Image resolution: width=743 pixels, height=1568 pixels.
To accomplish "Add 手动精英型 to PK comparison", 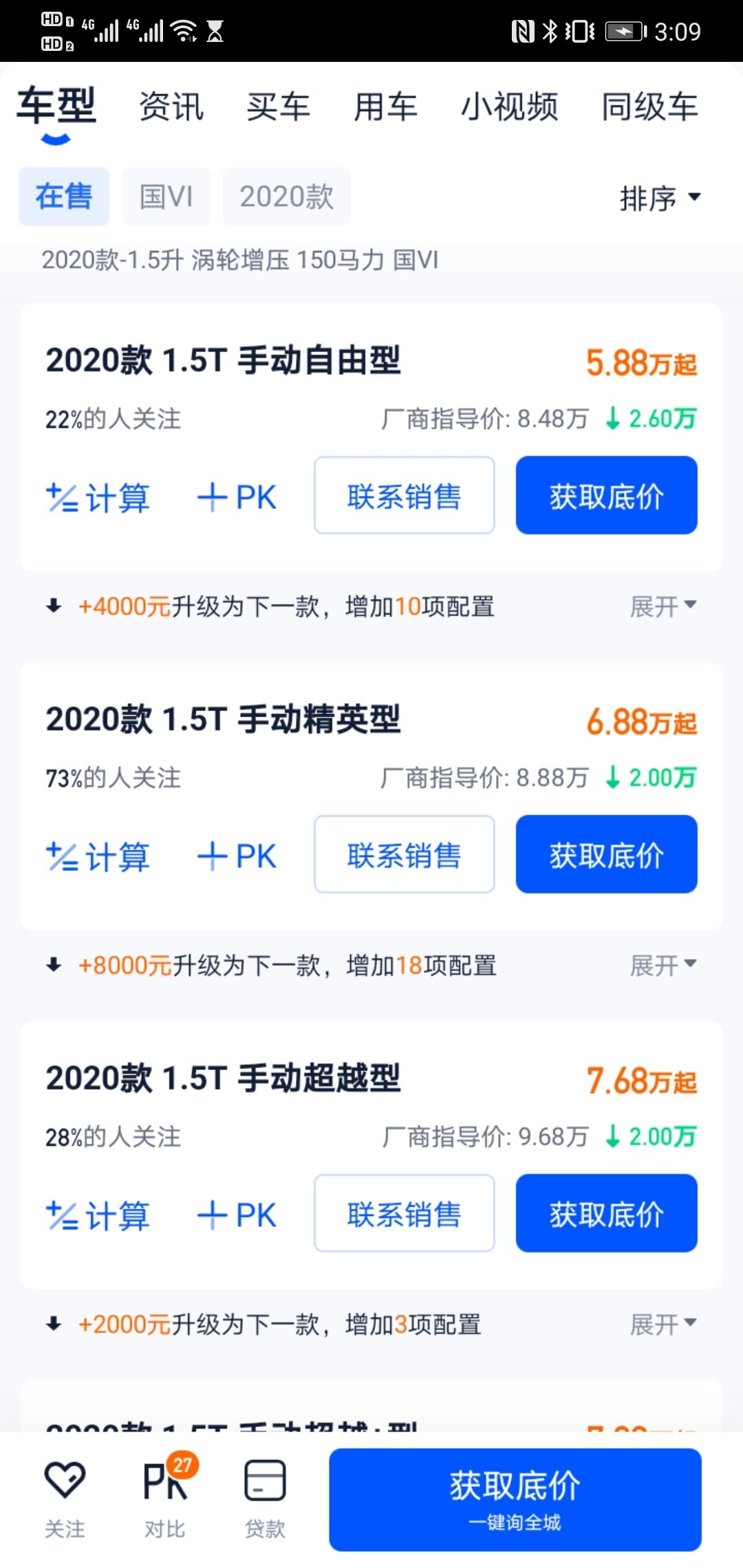I will 237,856.
